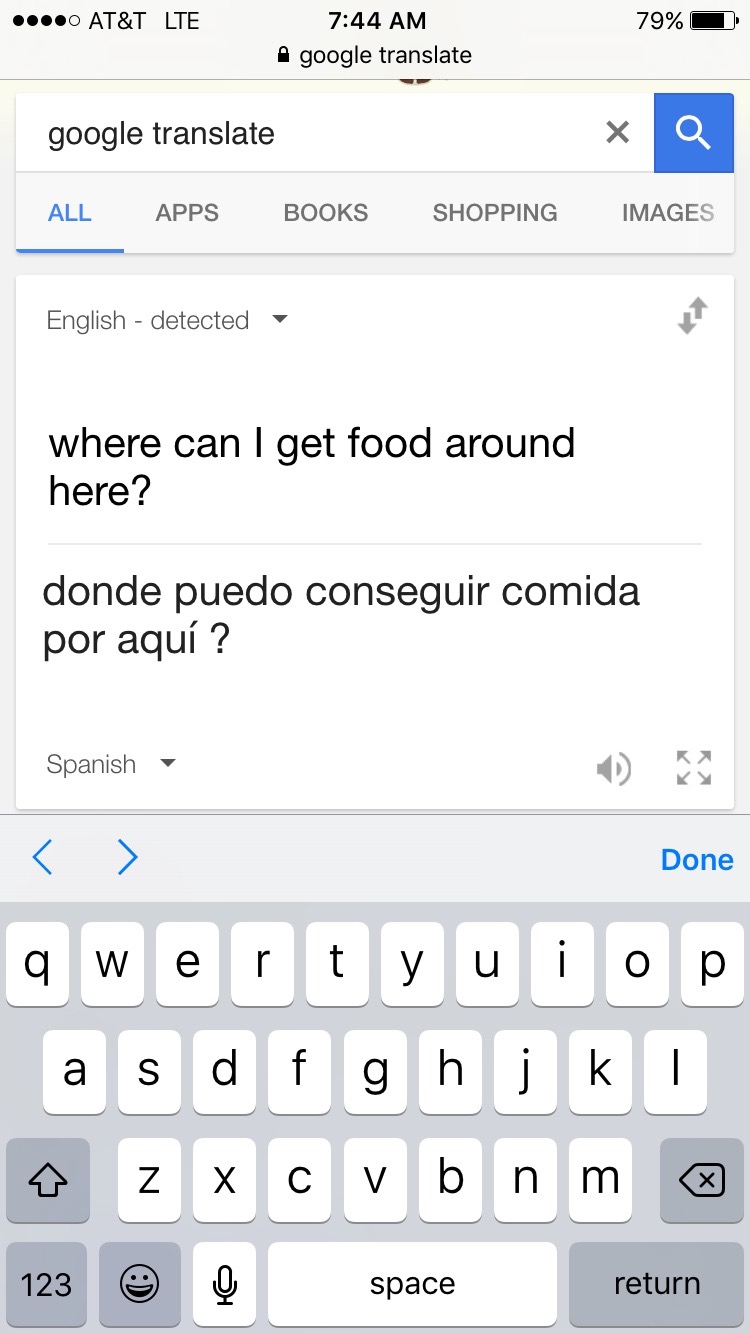Expand the English - detected language dropdown
This screenshot has height=1334, width=750.
point(167,321)
